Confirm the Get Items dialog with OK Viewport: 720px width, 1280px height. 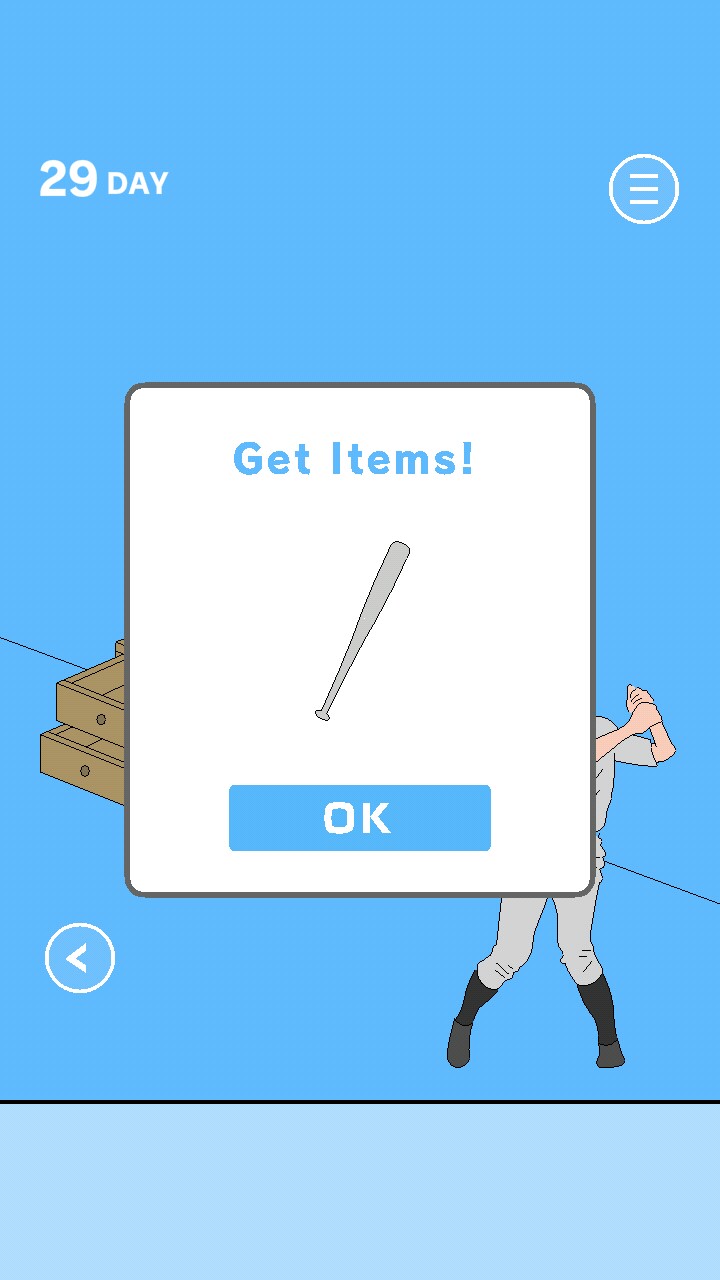pyautogui.click(x=359, y=818)
